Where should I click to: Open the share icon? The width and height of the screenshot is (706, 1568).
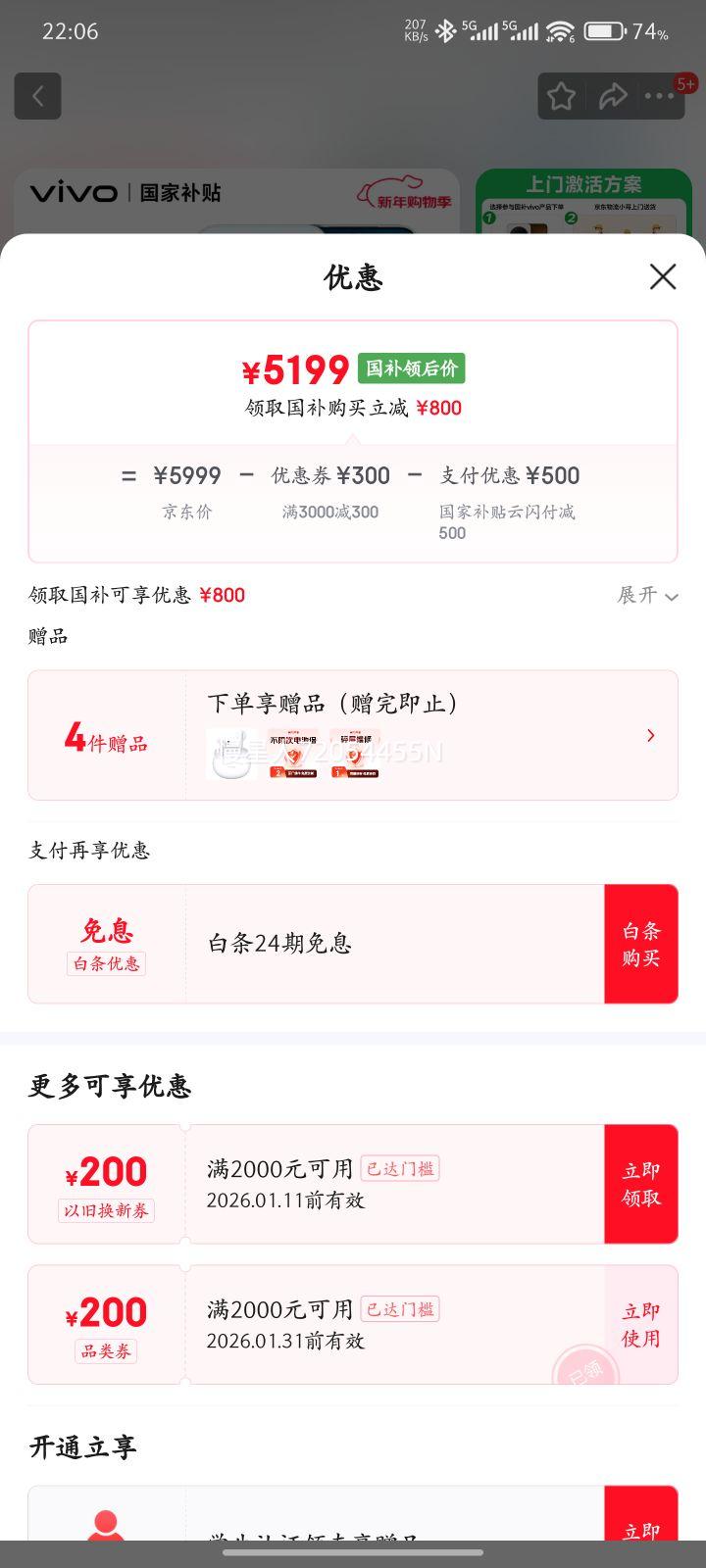tap(614, 95)
